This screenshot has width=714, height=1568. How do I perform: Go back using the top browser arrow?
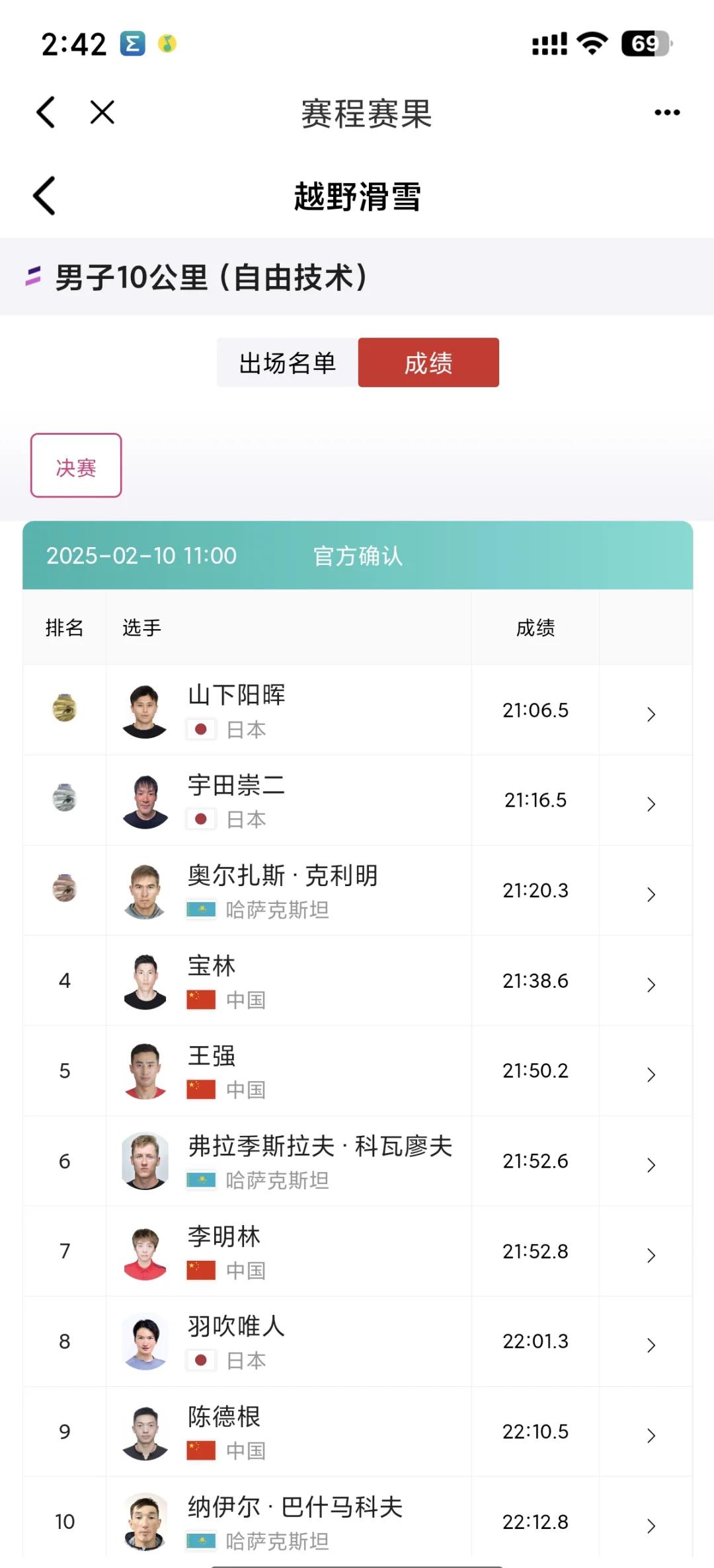click(x=46, y=112)
